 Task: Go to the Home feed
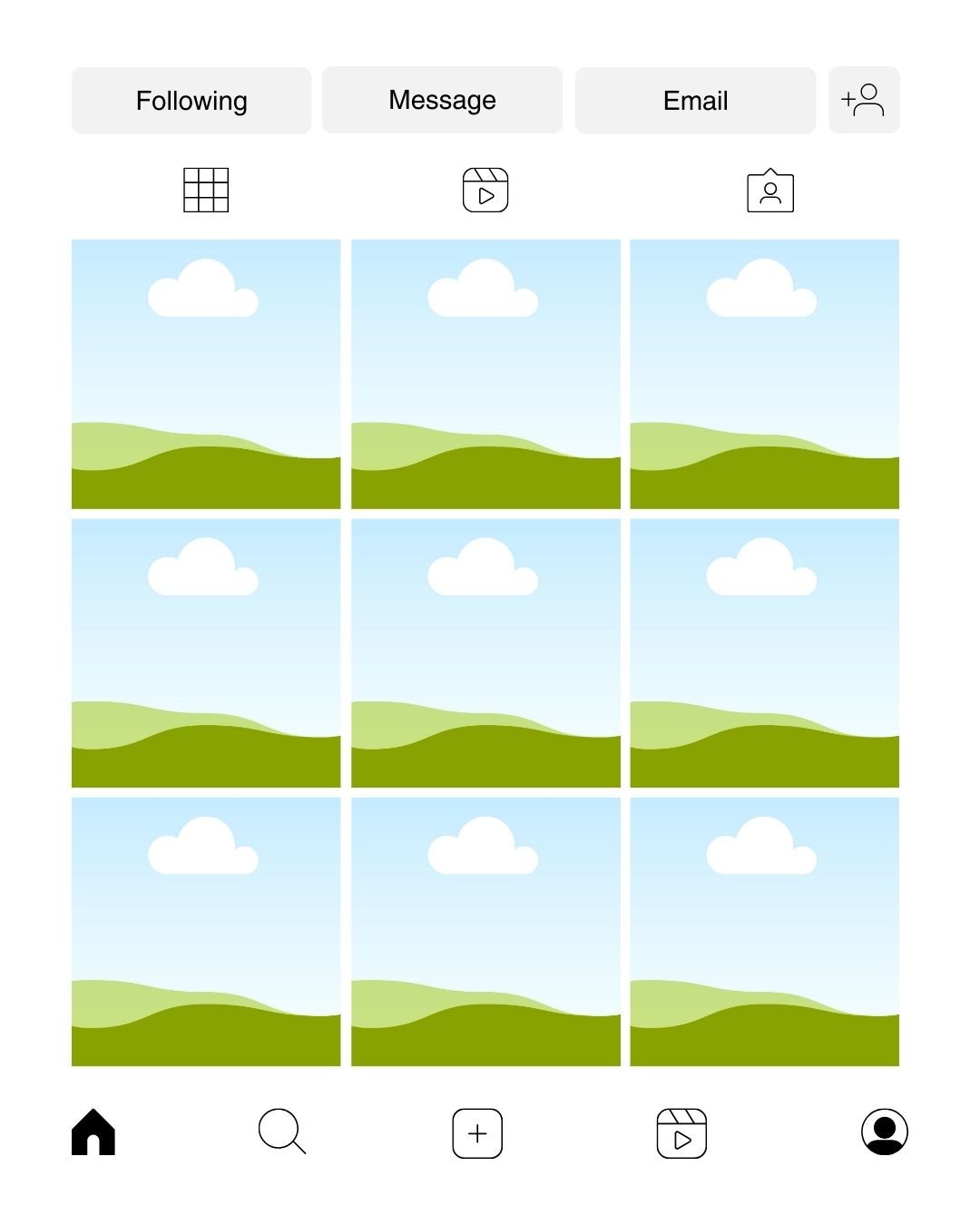point(93,1132)
